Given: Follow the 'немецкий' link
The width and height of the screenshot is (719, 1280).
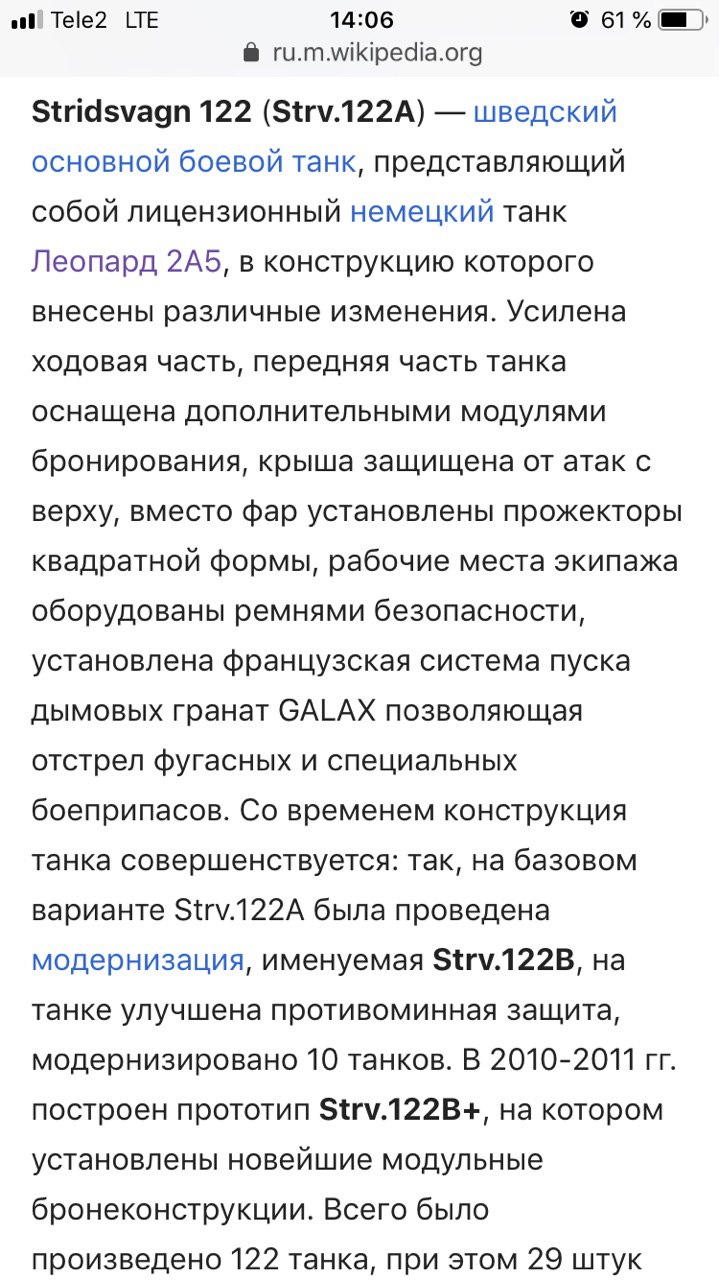Looking at the screenshot, I should tap(422, 211).
